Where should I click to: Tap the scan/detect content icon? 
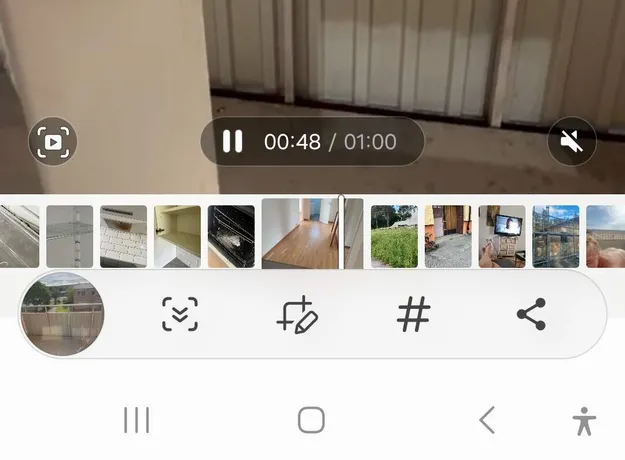click(180, 315)
